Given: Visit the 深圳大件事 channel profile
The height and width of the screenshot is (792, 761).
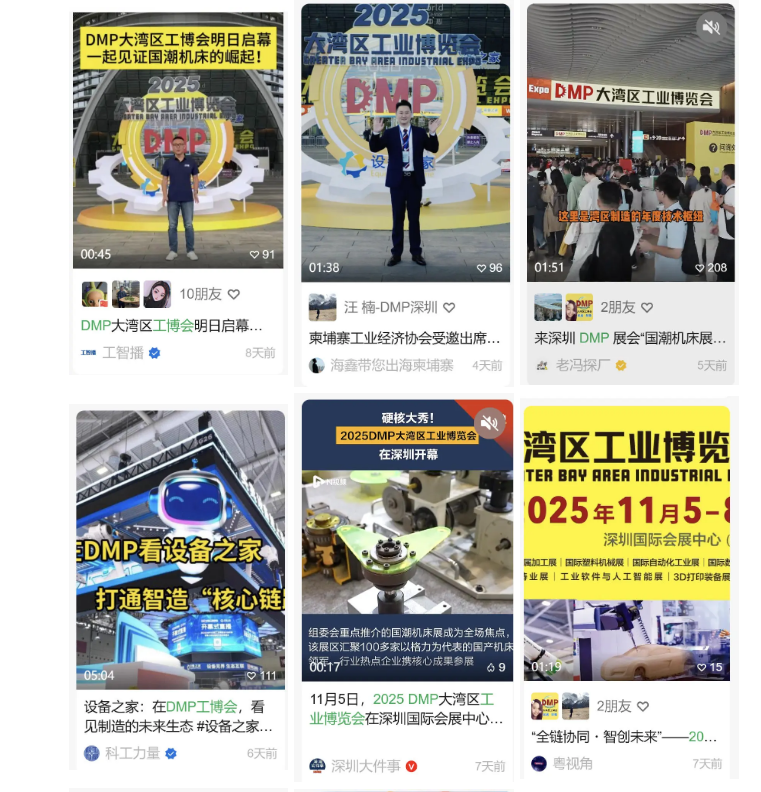Looking at the screenshot, I should tap(365, 766).
